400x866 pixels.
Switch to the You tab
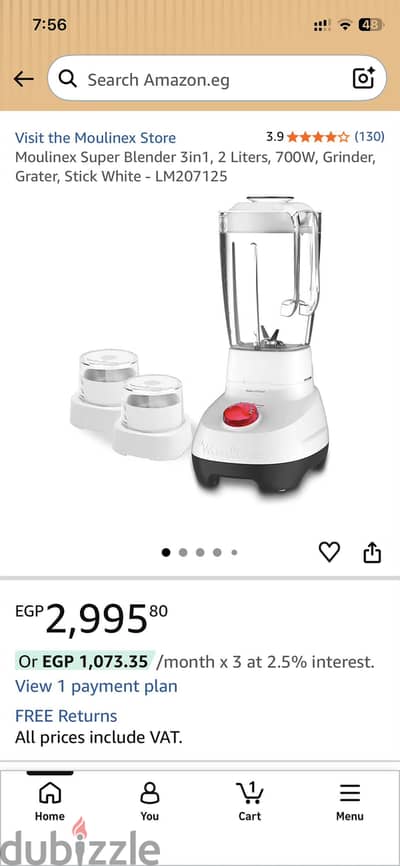tap(149, 802)
